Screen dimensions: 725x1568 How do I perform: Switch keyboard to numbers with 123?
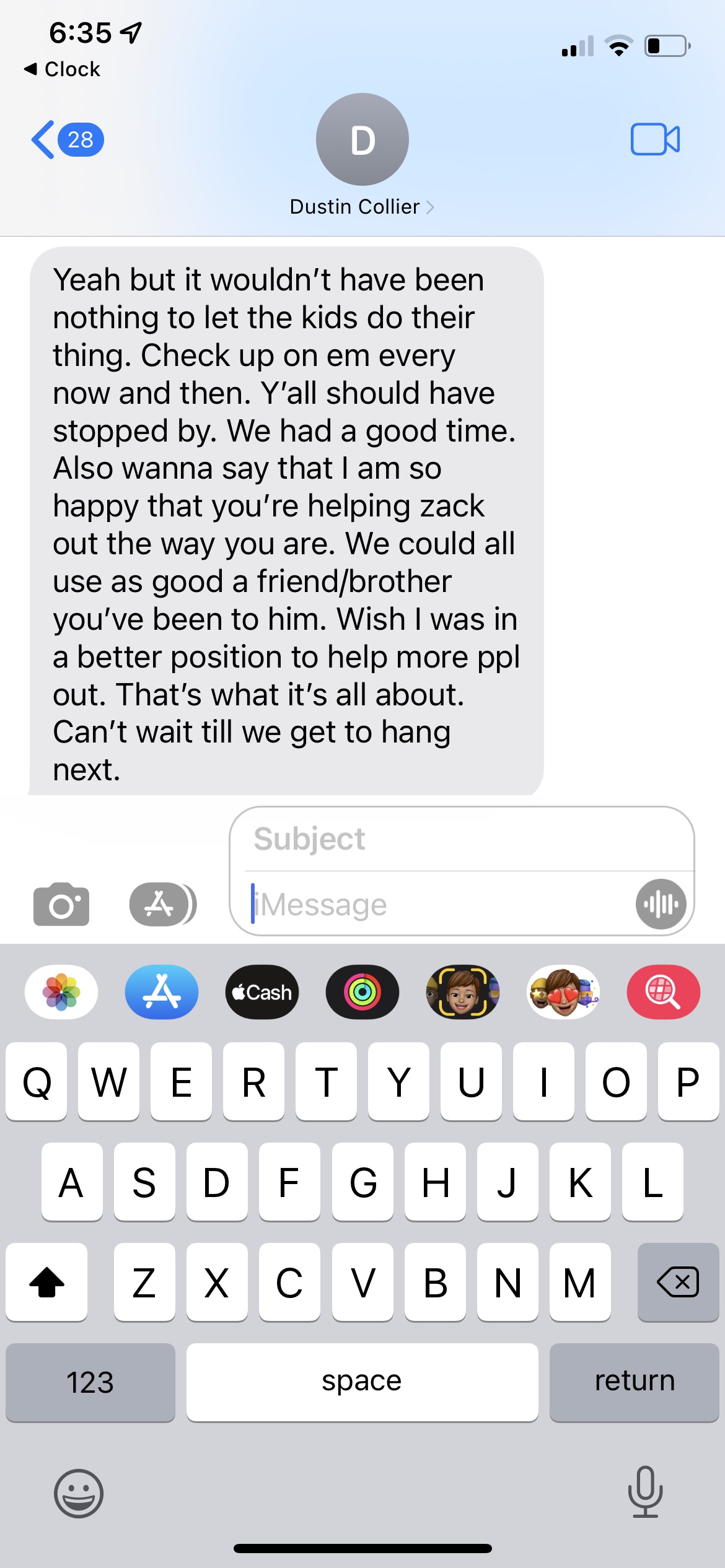(x=90, y=1382)
